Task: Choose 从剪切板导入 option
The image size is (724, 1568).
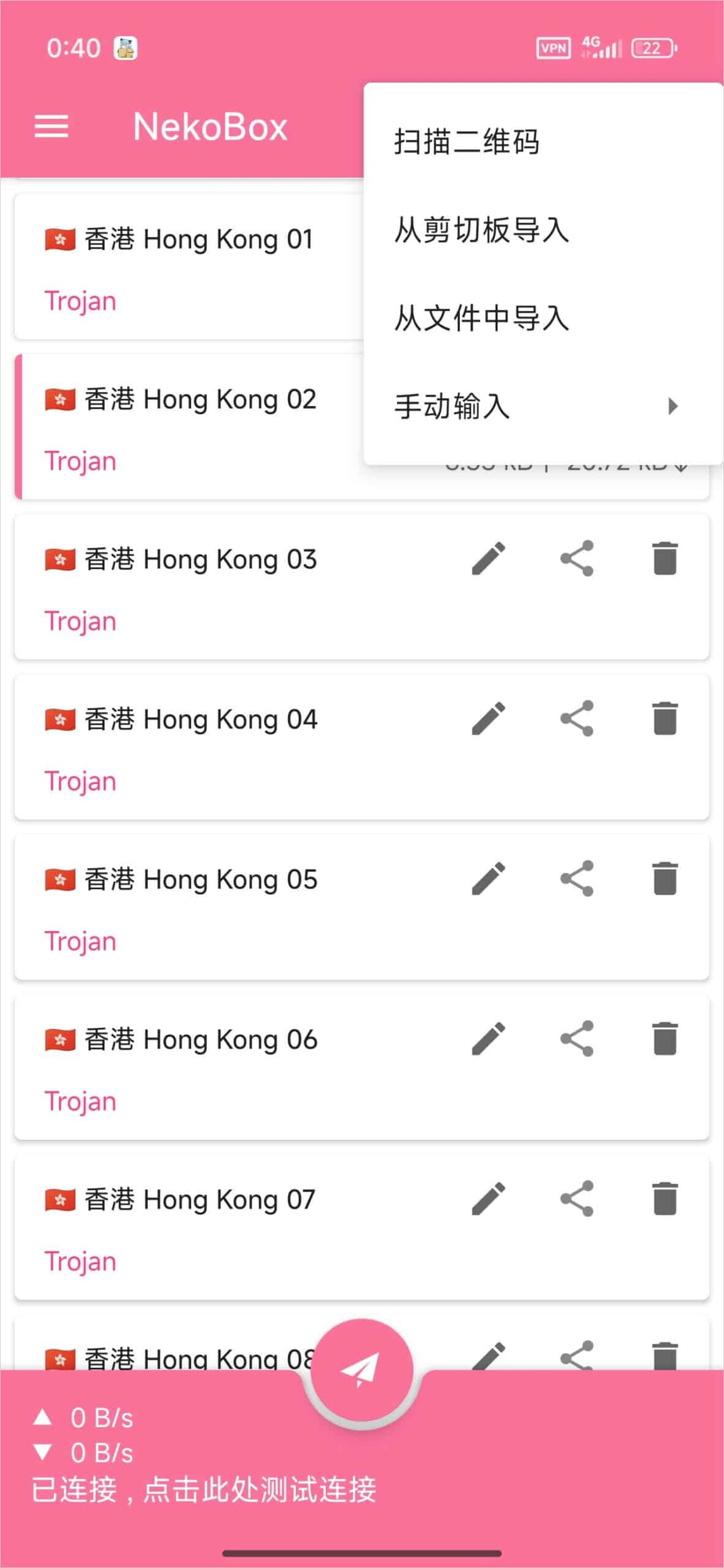Action: coord(481,230)
